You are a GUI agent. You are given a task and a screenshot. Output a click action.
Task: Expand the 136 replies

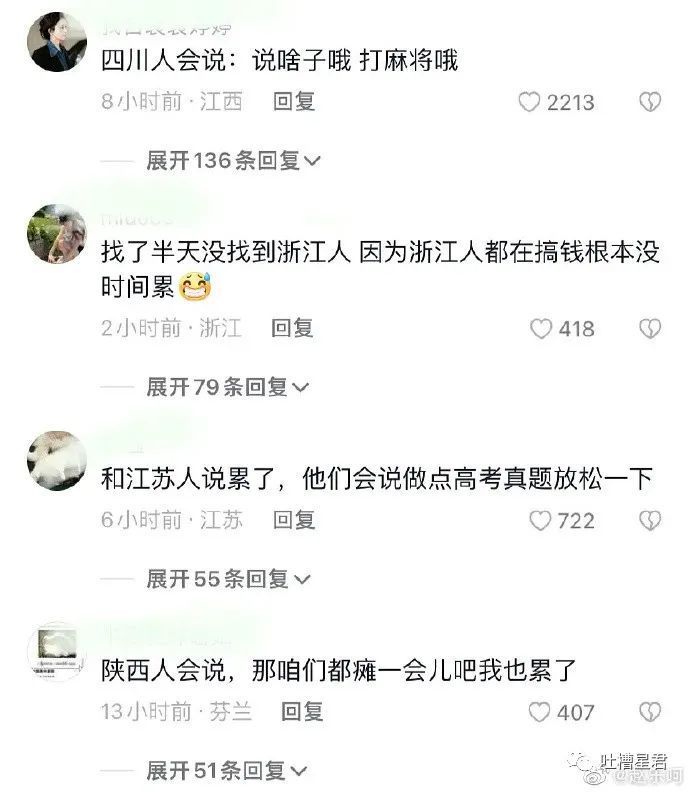232,161
